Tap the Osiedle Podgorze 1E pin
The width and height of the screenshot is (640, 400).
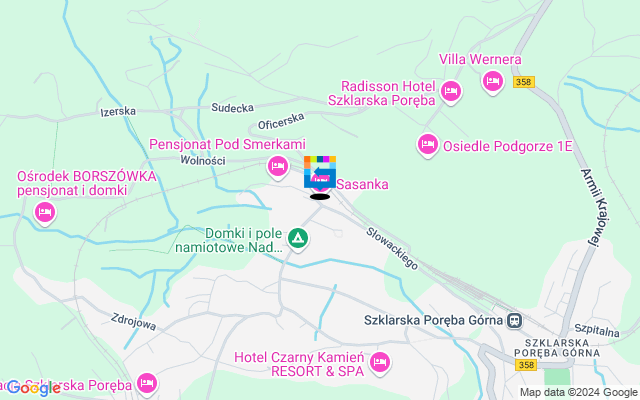[x=428, y=145]
